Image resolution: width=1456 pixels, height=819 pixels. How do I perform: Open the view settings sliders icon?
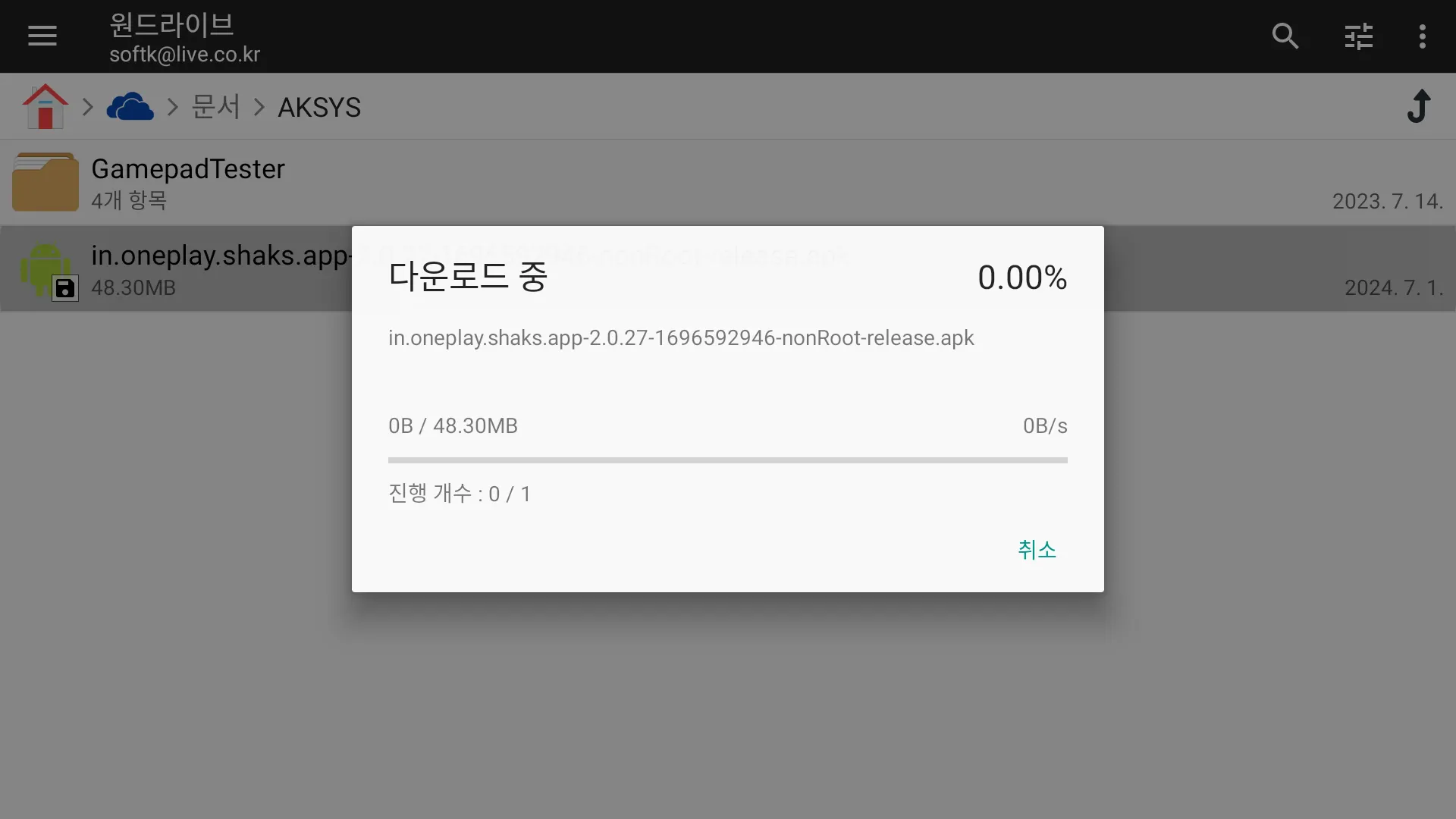pyautogui.click(x=1358, y=36)
